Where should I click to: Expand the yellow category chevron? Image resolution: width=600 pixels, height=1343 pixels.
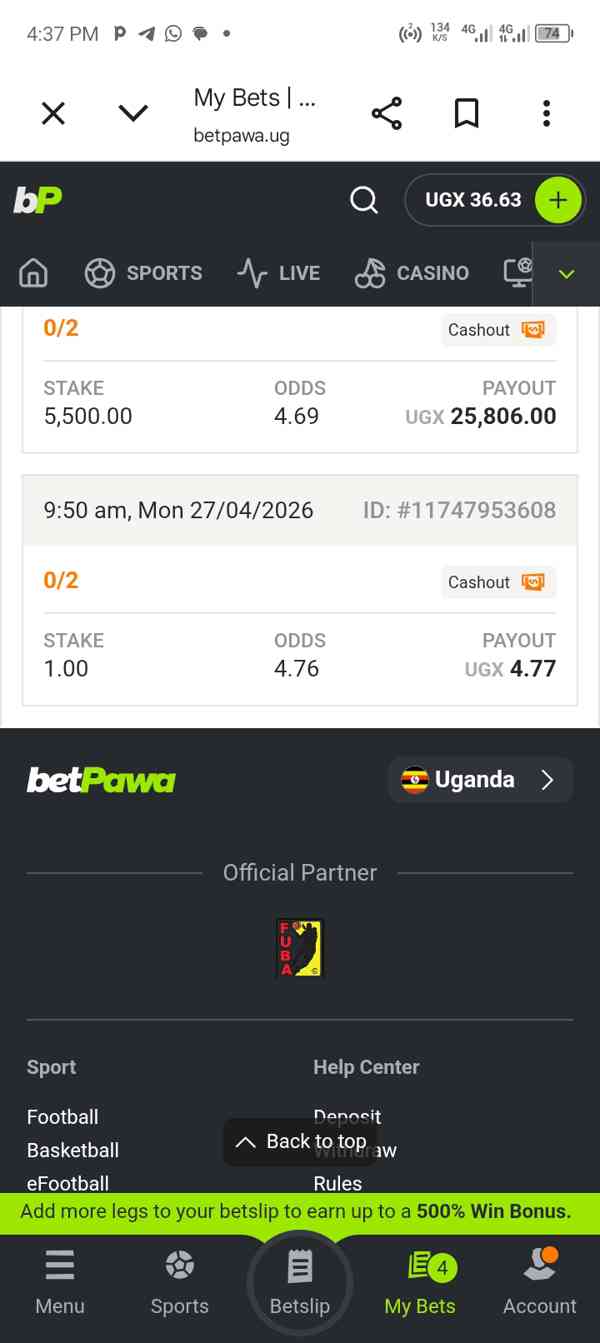point(566,274)
